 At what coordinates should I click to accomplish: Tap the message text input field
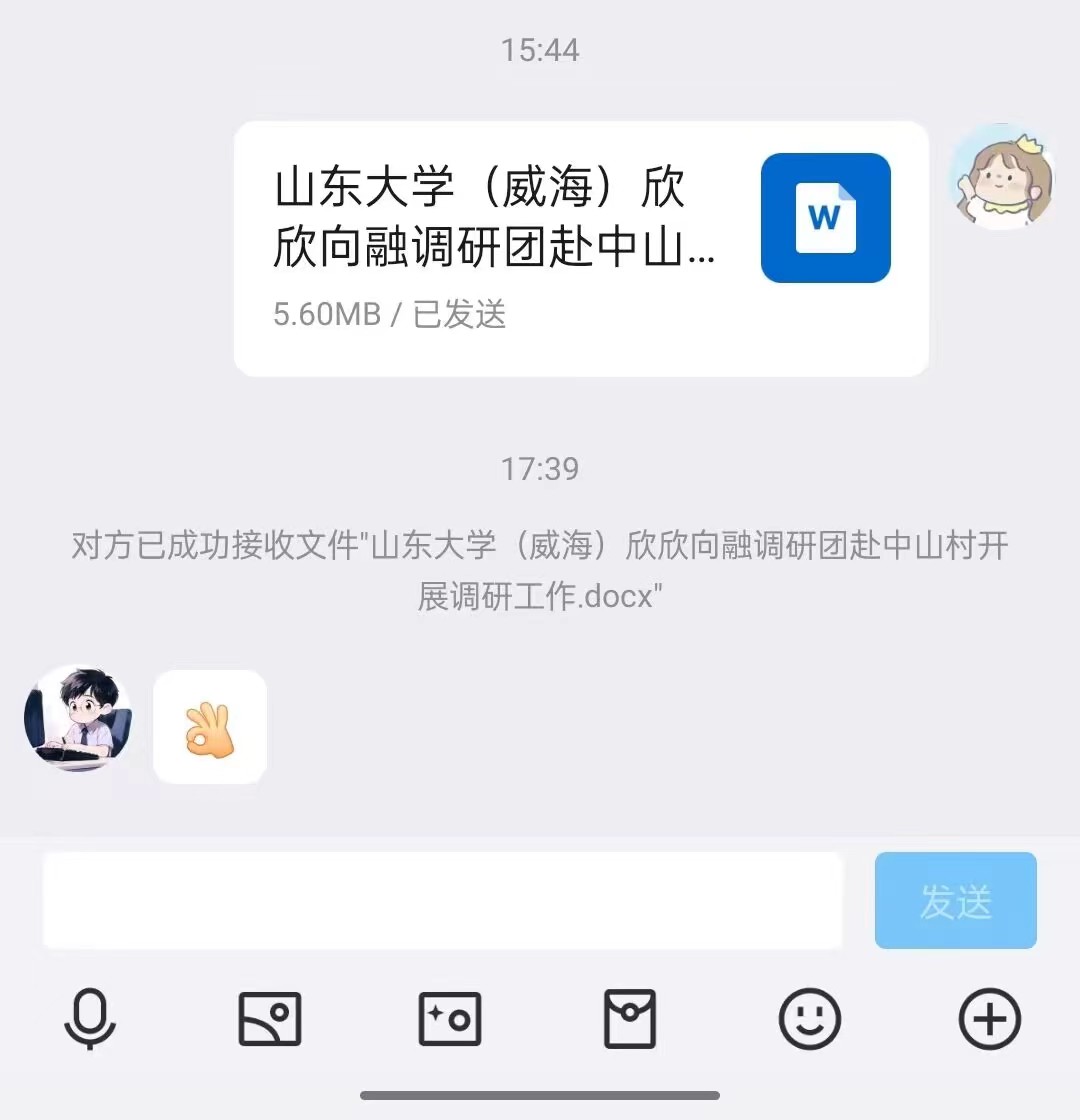pos(442,900)
